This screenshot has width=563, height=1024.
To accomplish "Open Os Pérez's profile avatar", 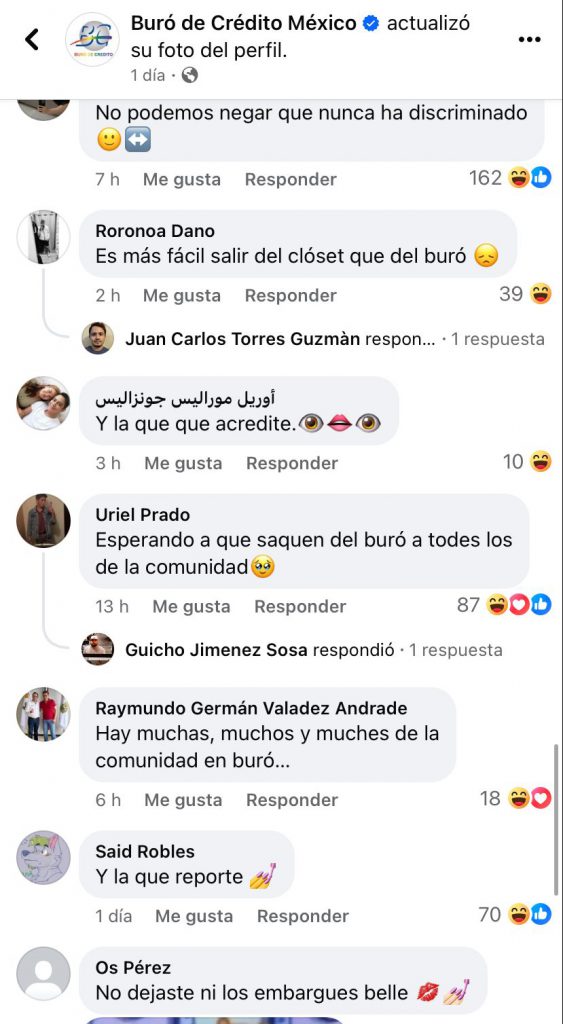I will click(43, 974).
